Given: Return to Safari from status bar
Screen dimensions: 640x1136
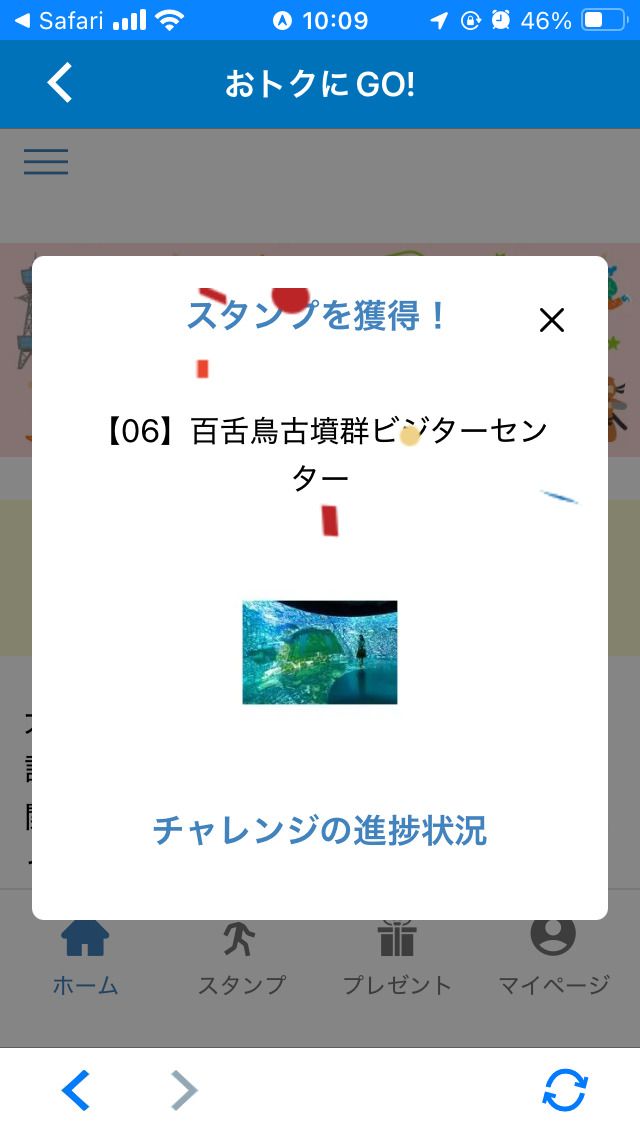Looking at the screenshot, I should [60, 20].
